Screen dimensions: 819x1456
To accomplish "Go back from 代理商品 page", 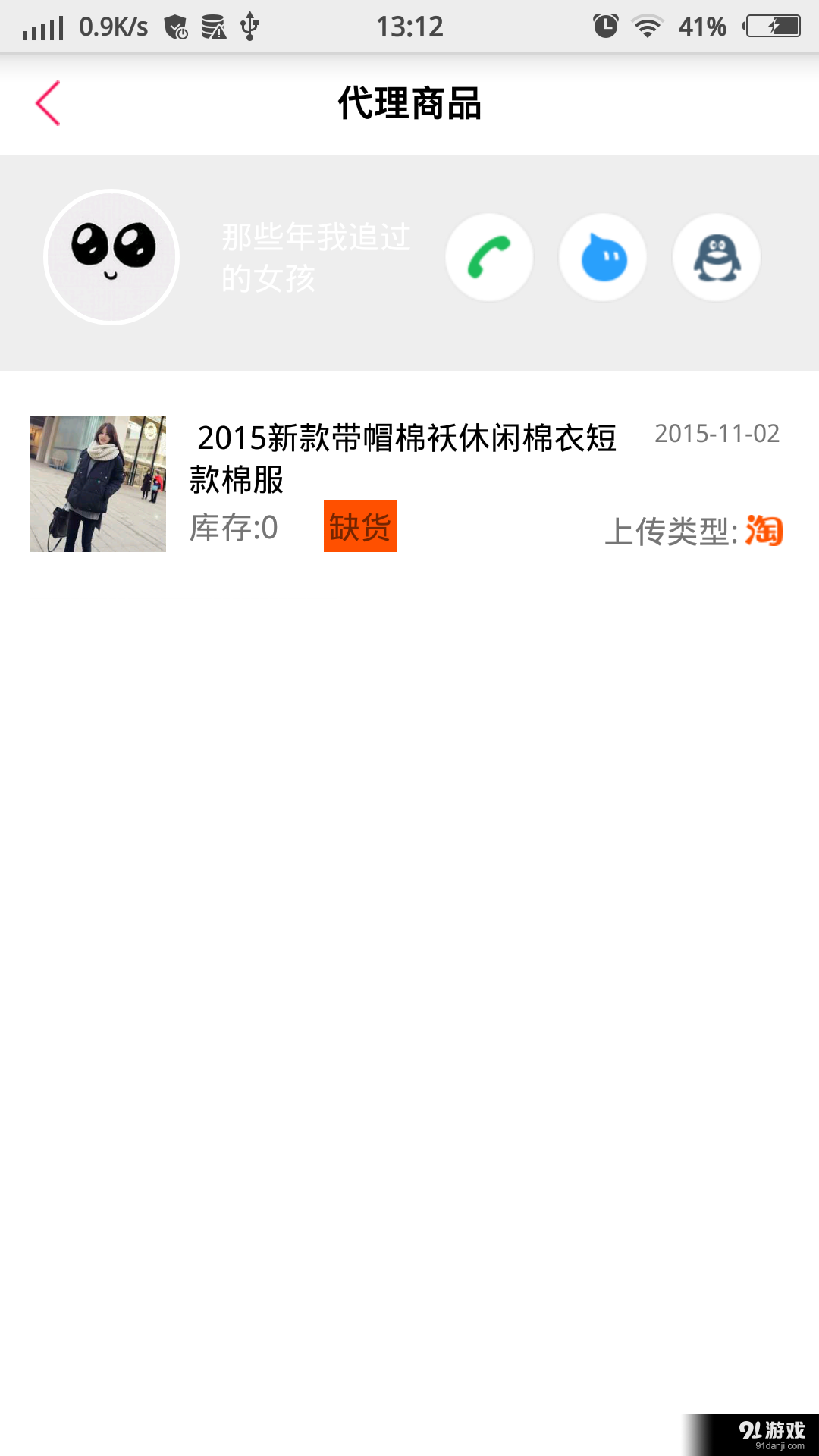I will coord(48,103).
